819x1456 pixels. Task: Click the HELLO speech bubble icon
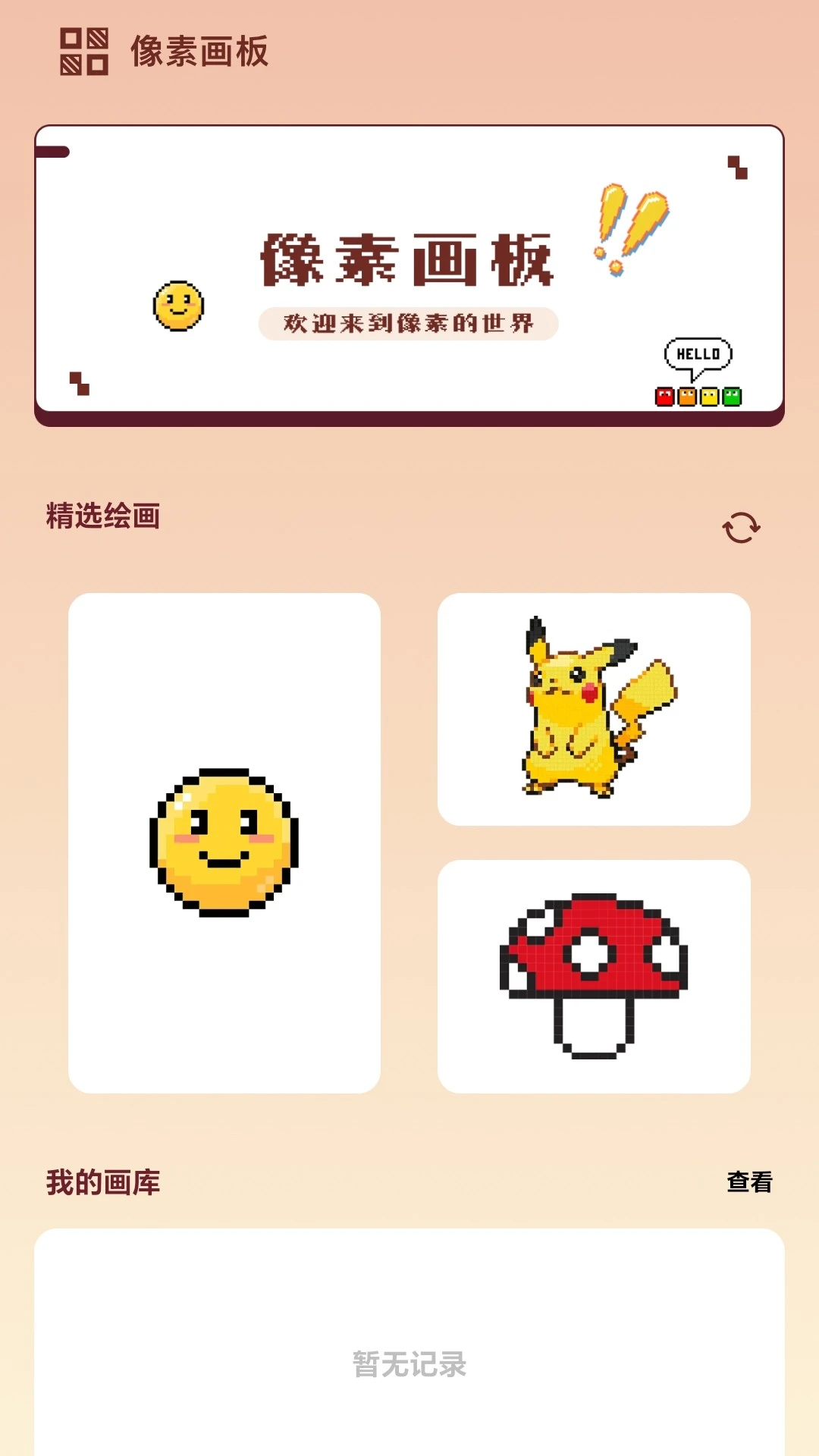pos(698,353)
